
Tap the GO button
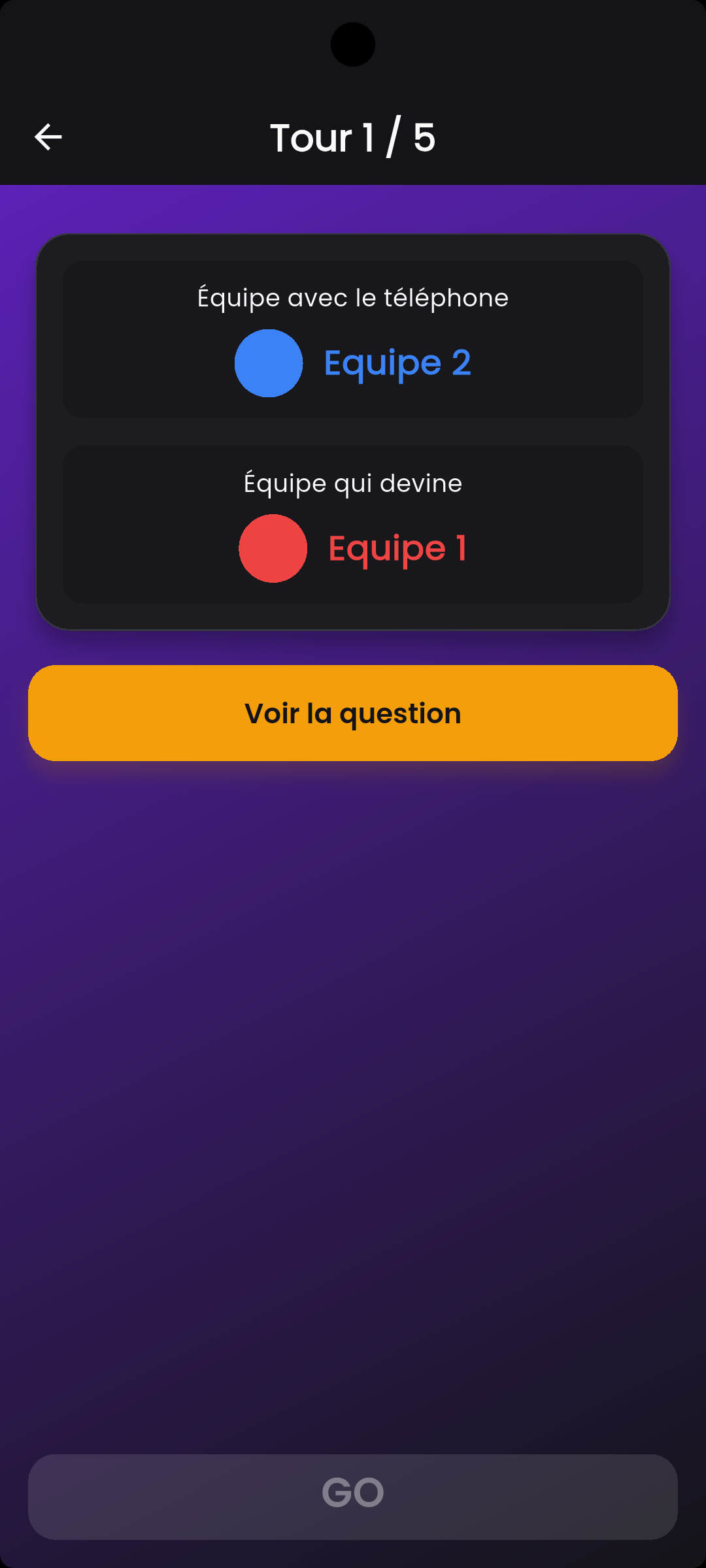click(x=353, y=1496)
